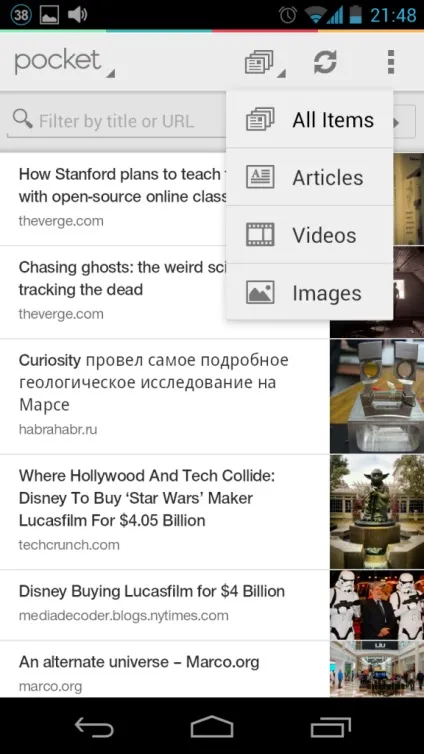Go to the home screen

pyautogui.click(x=212, y=727)
